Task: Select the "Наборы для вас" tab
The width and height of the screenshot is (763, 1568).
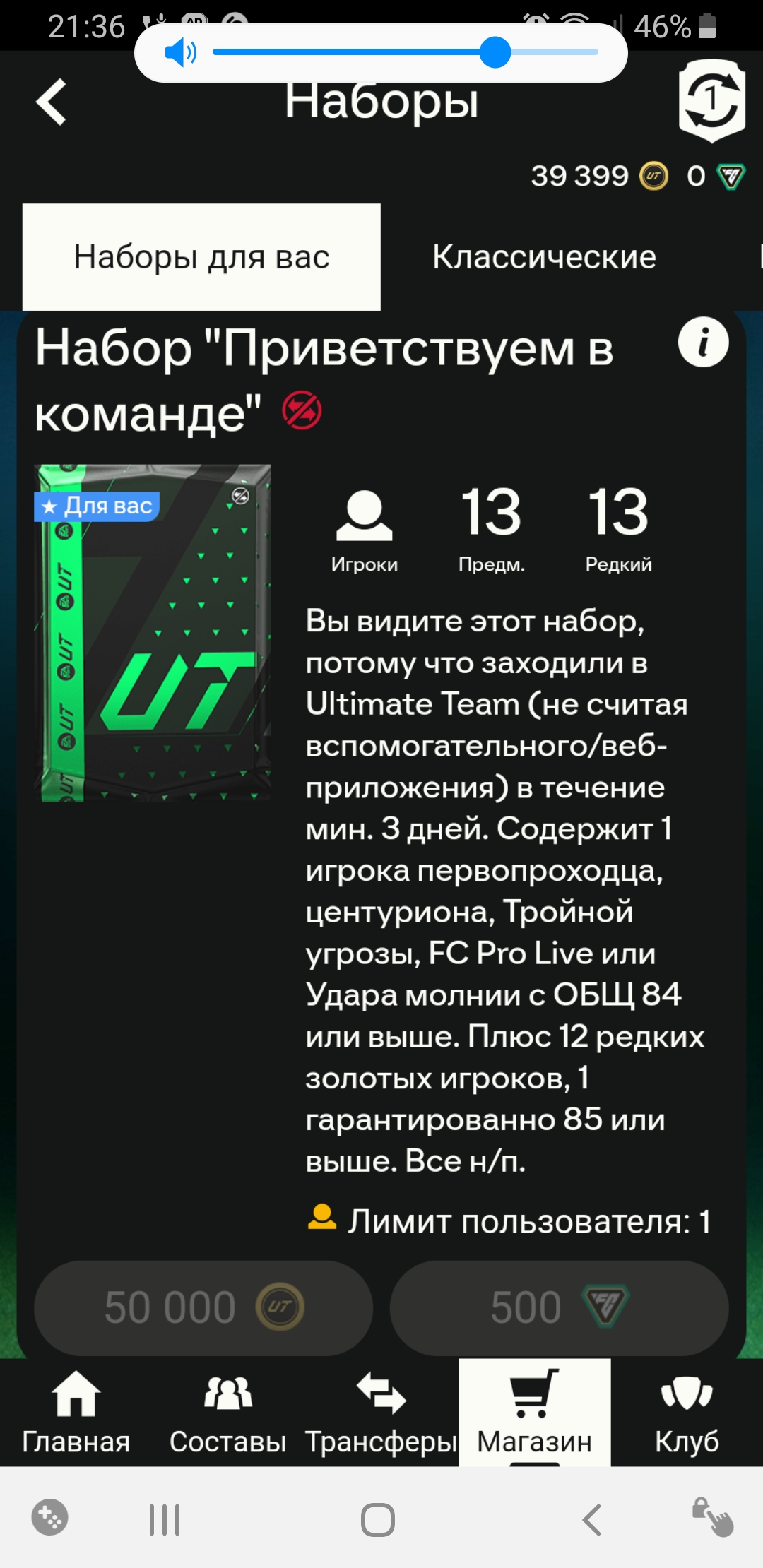Action: [x=201, y=257]
